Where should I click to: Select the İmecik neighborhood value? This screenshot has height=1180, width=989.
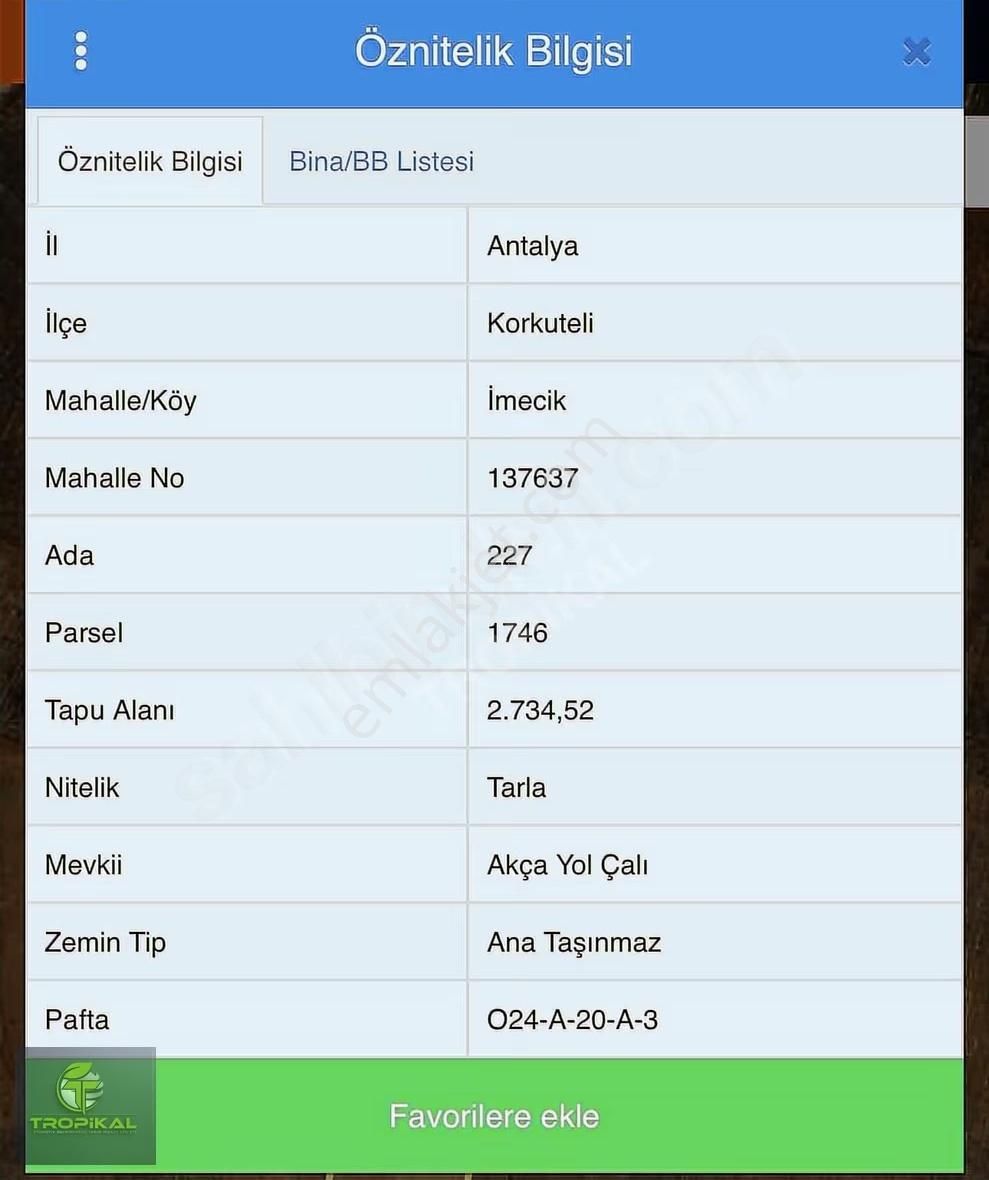point(525,400)
